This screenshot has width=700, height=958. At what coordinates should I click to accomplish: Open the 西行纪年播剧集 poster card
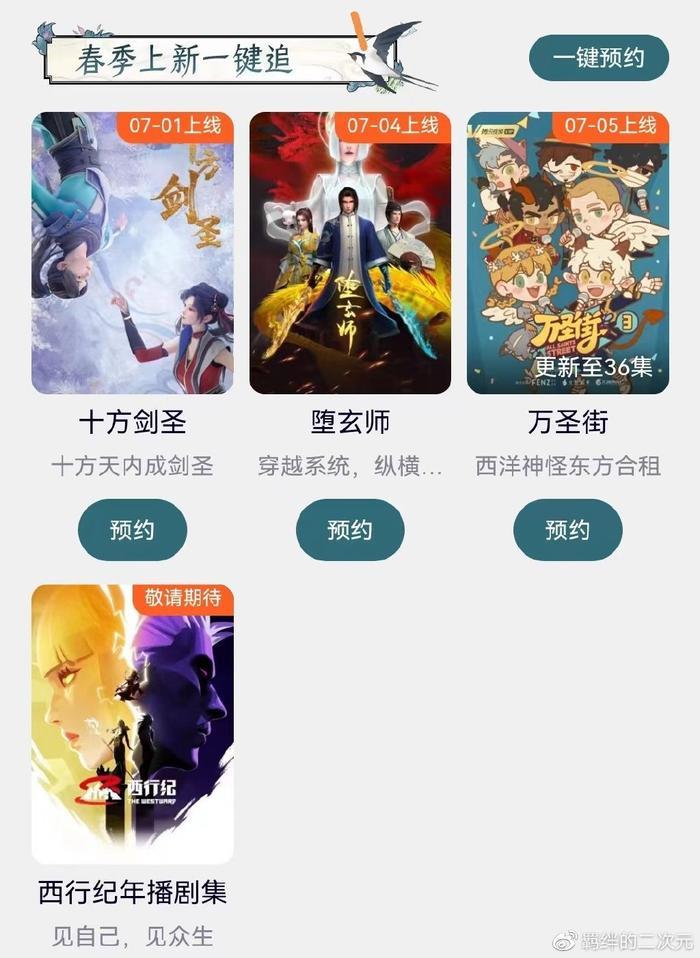[x=133, y=724]
